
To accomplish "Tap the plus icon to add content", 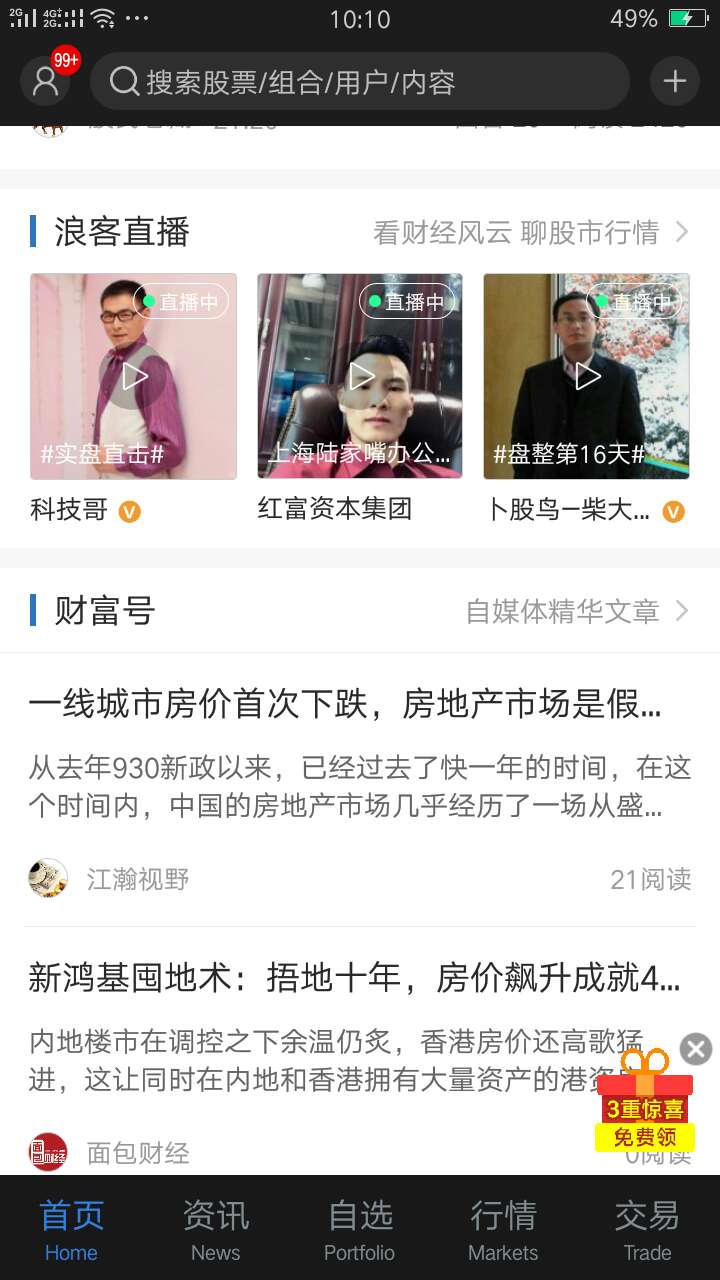I will (675, 80).
